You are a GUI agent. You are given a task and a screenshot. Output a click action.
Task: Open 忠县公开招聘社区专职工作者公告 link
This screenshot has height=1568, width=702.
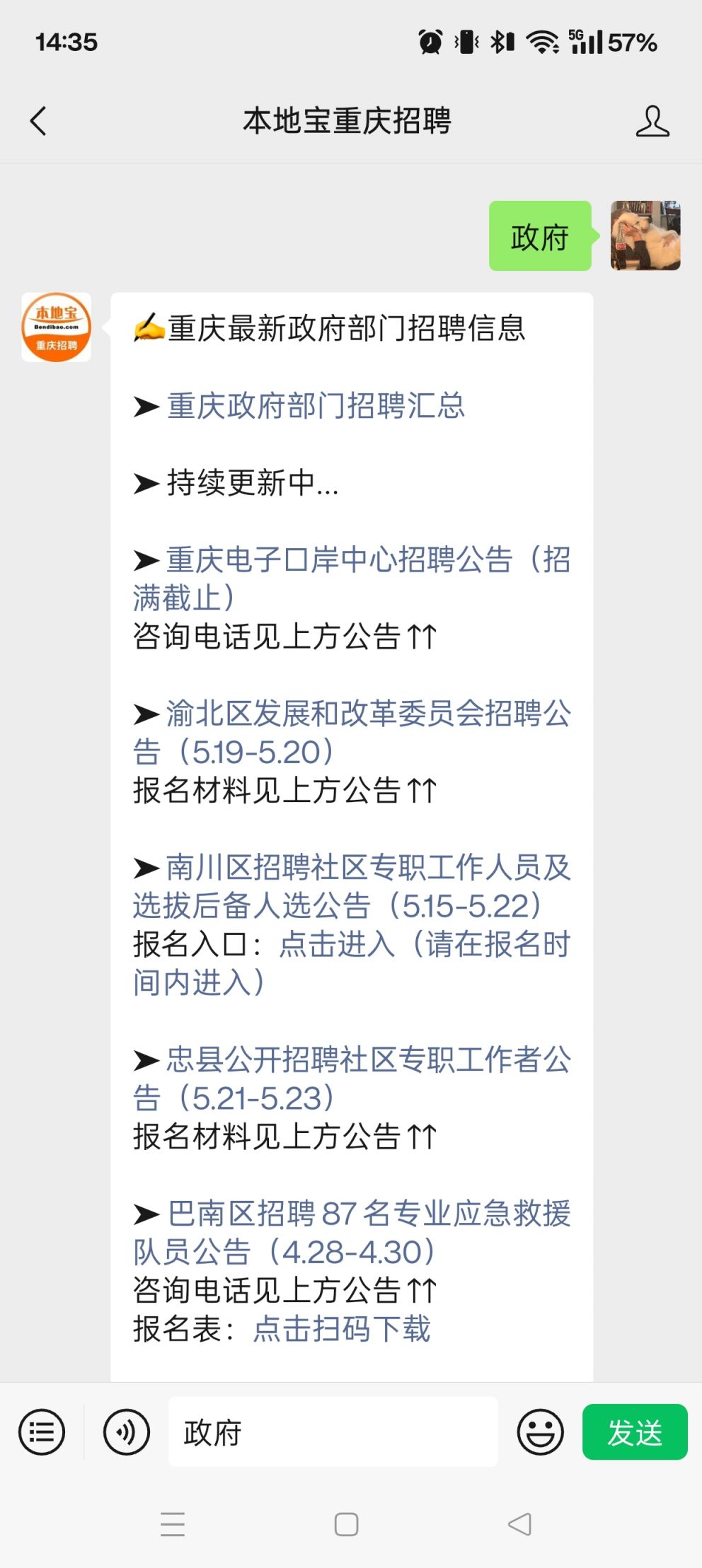[352, 1079]
